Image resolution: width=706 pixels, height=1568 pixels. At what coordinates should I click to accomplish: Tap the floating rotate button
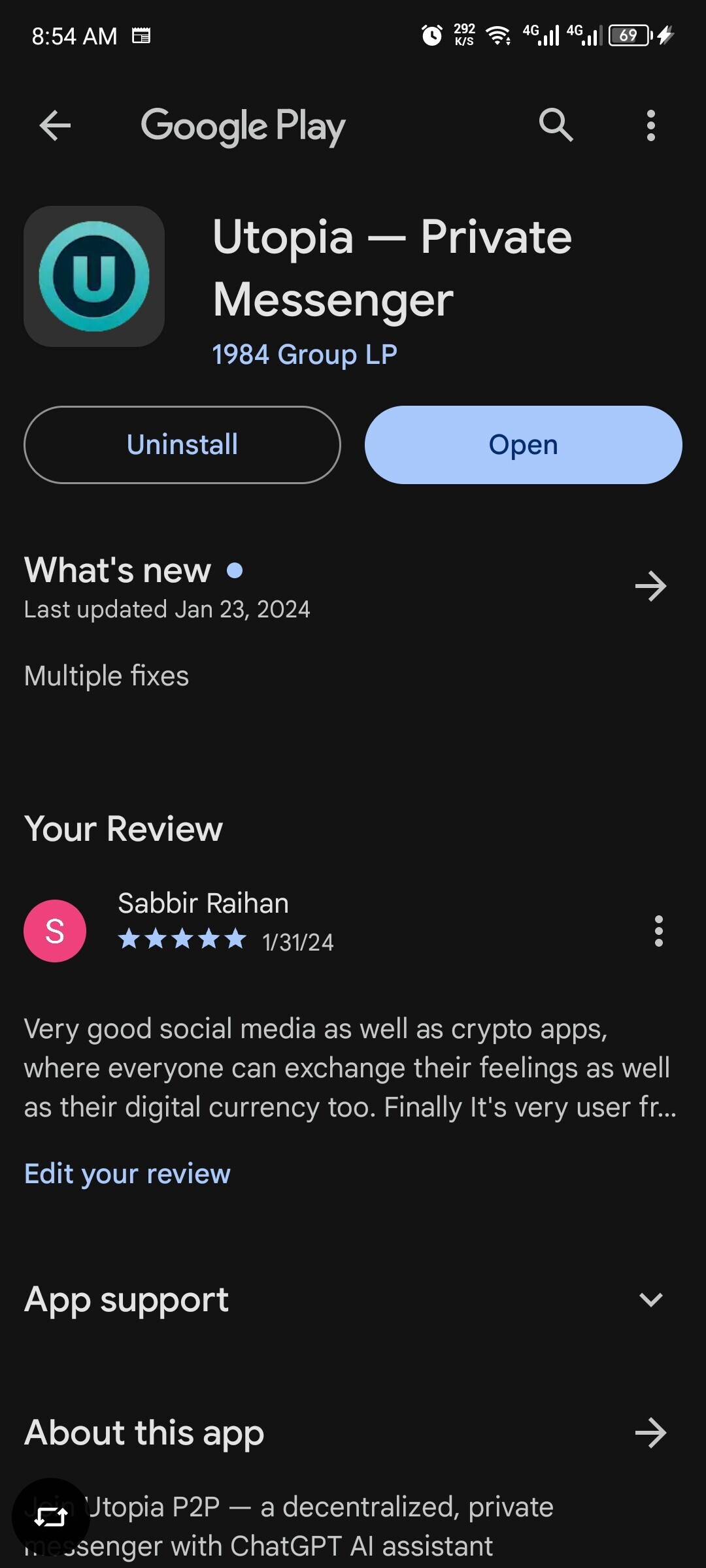51,1516
